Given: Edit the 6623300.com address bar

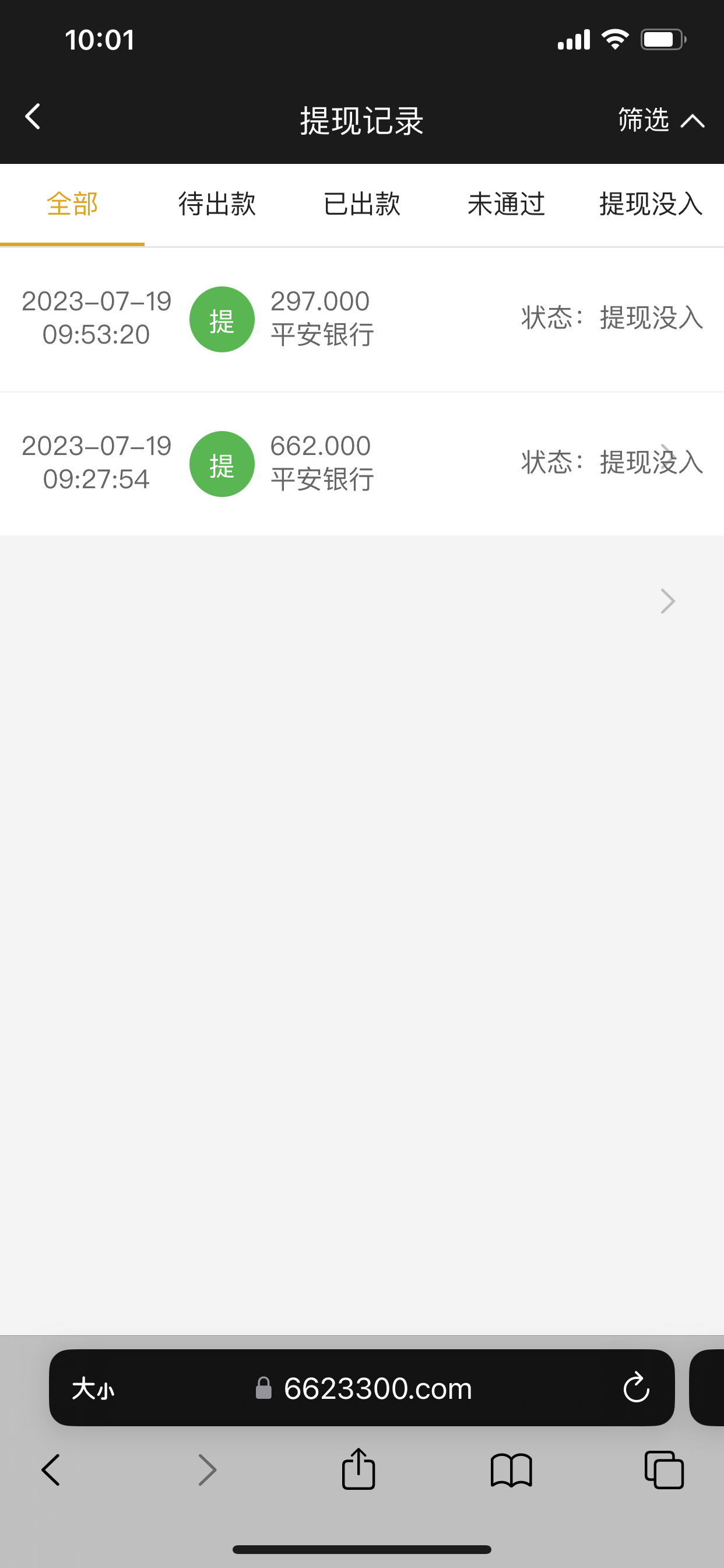Looking at the screenshot, I should click(377, 1389).
